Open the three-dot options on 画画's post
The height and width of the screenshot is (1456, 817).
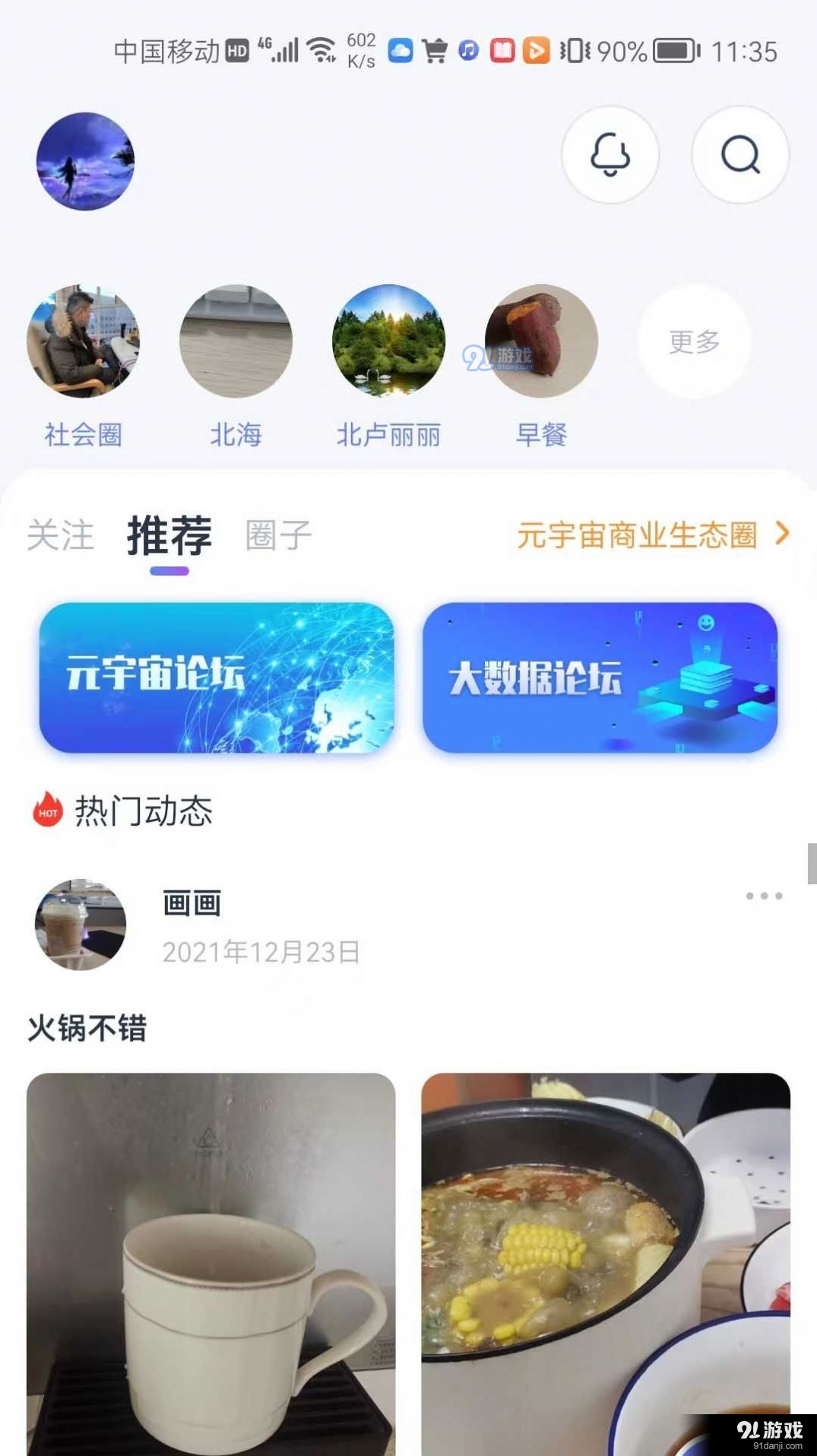coord(763,896)
